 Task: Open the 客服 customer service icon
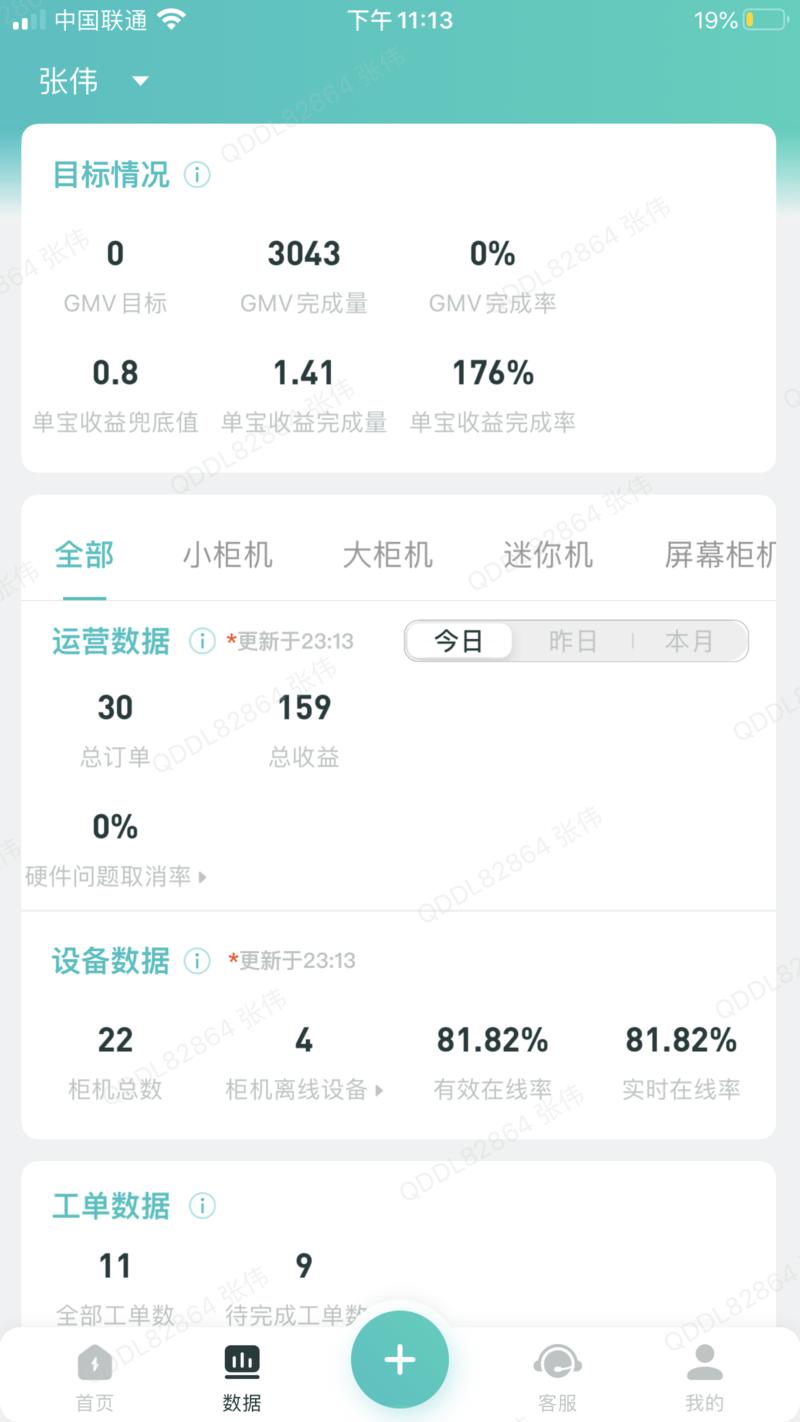557,1372
